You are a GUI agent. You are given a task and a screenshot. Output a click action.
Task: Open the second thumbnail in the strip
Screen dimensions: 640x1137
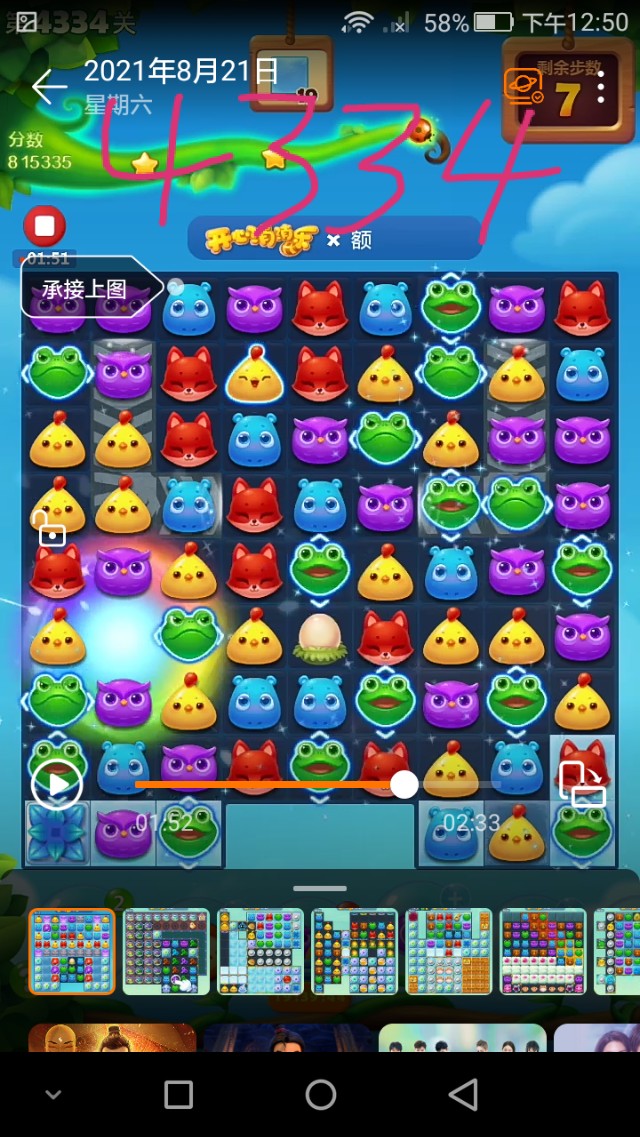click(x=166, y=952)
